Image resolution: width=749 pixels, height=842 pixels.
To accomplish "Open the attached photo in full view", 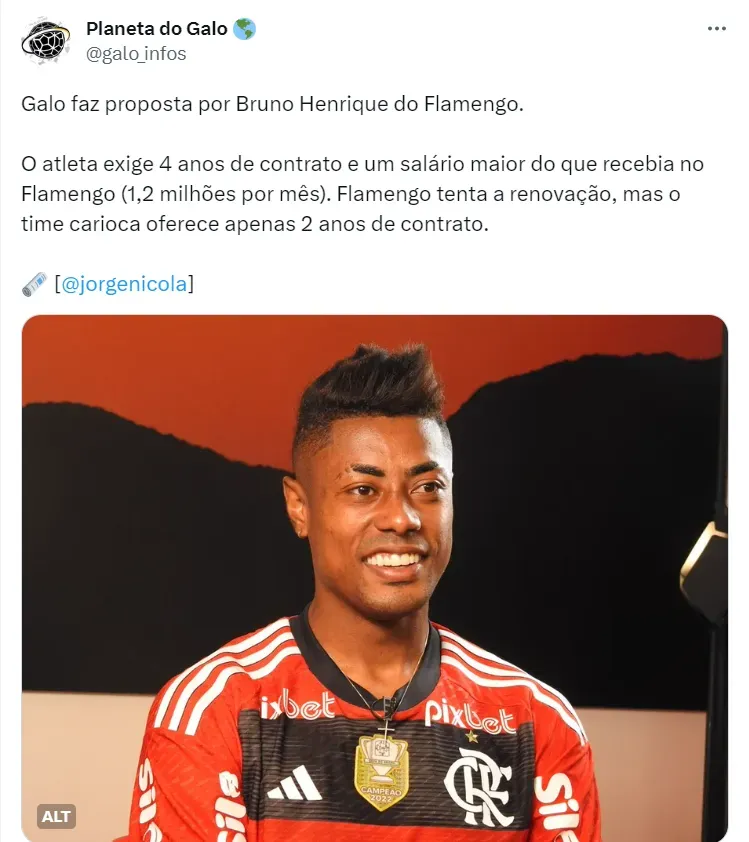I will (x=374, y=560).
